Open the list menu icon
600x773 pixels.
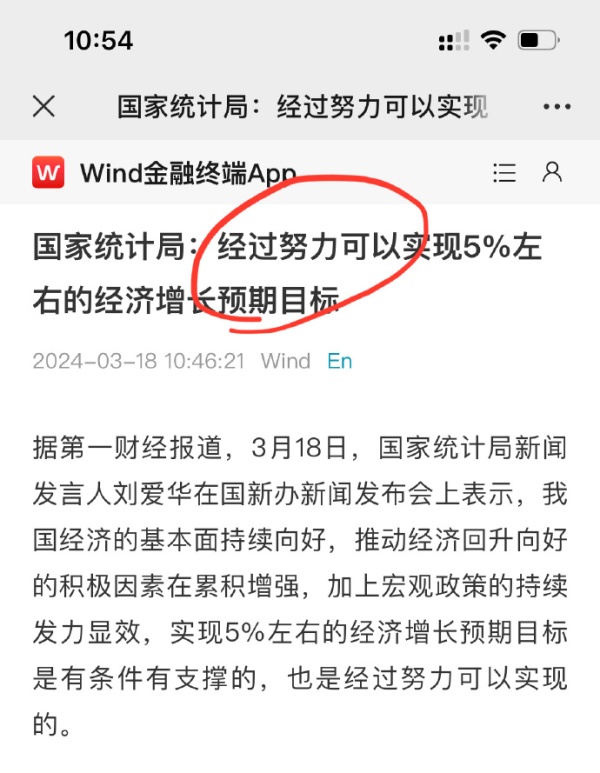(x=505, y=173)
